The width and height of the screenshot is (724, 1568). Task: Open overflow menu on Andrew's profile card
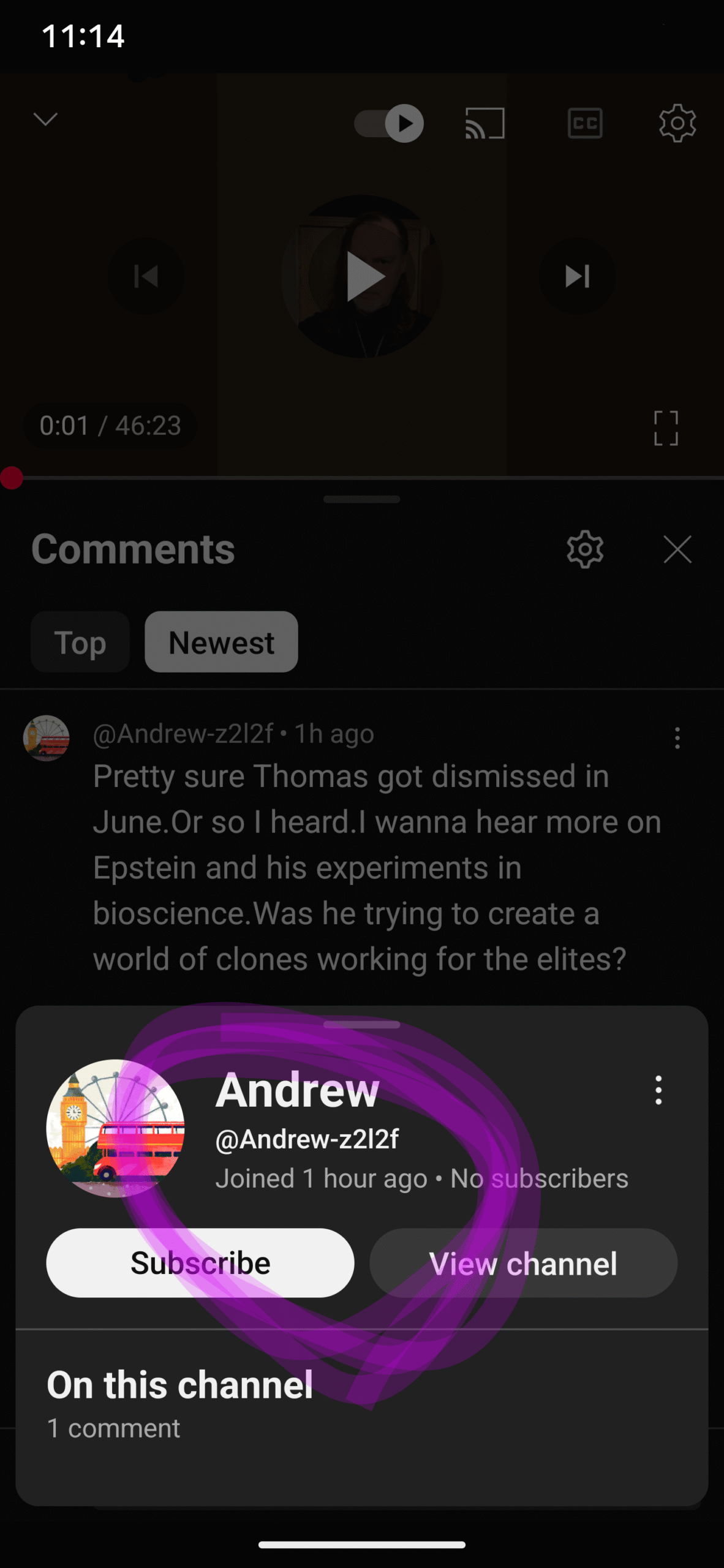[658, 1090]
